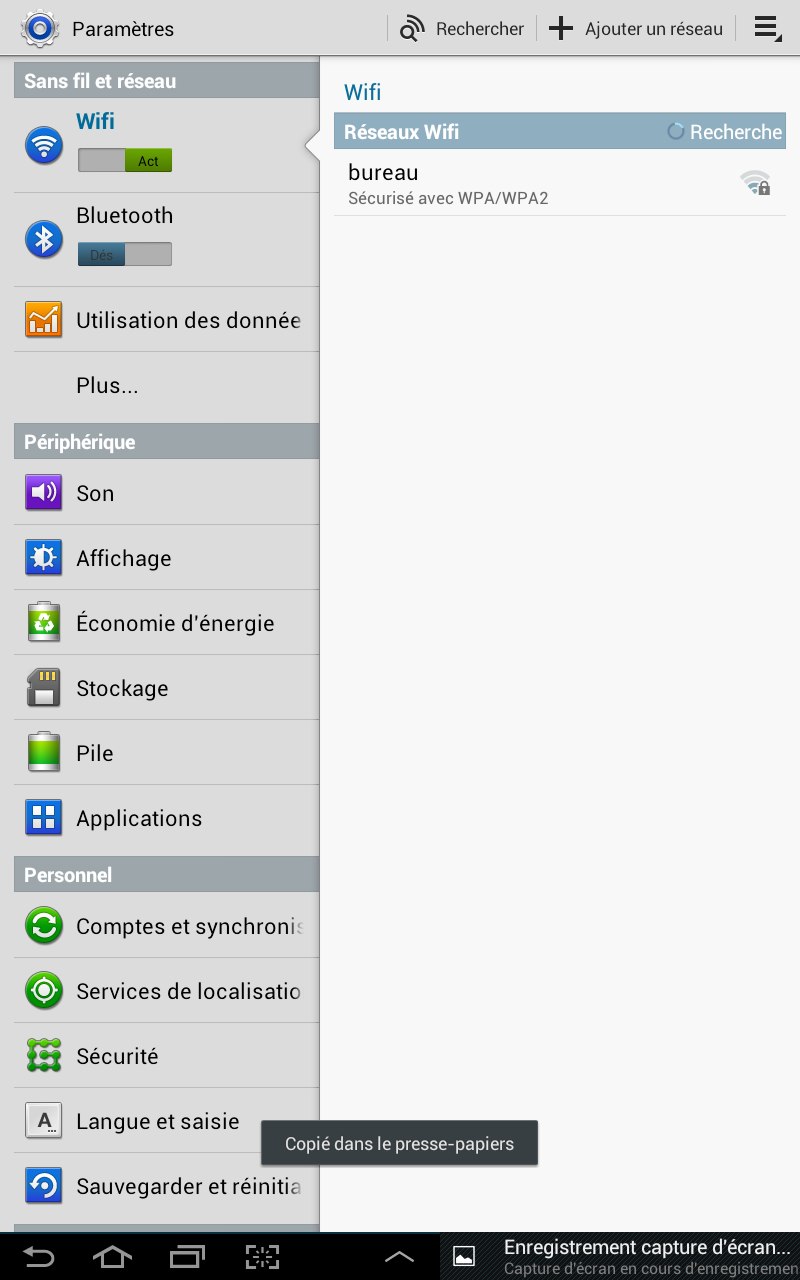This screenshot has height=1280, width=800.
Task: Open Affichage settings
Action: click(166, 558)
